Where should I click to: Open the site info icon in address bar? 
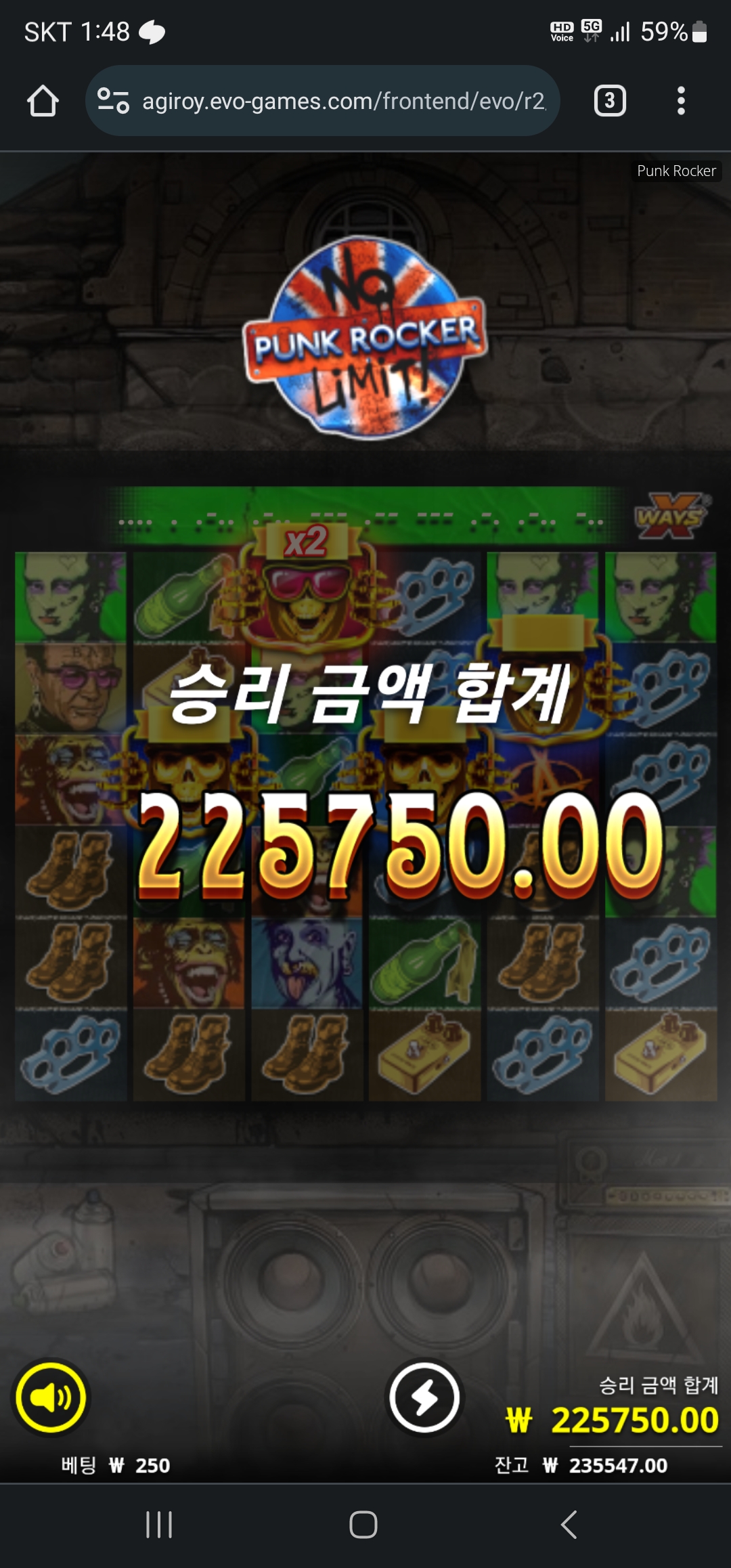click(x=113, y=101)
